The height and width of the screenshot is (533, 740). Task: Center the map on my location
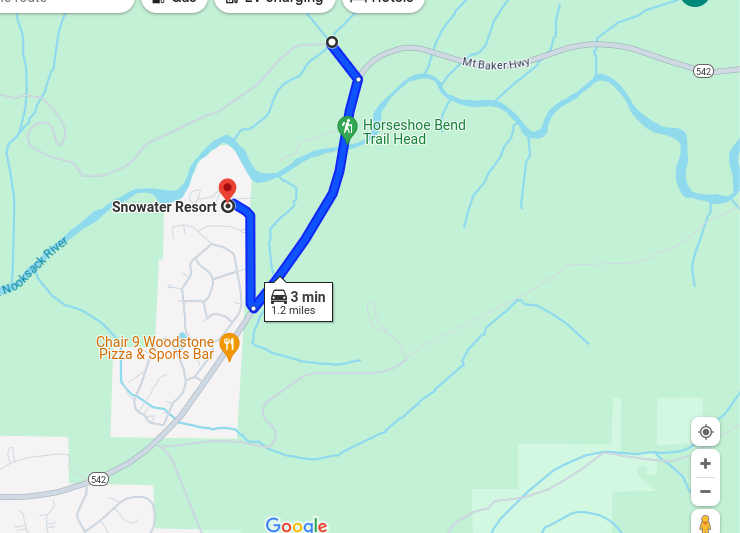[x=705, y=432]
